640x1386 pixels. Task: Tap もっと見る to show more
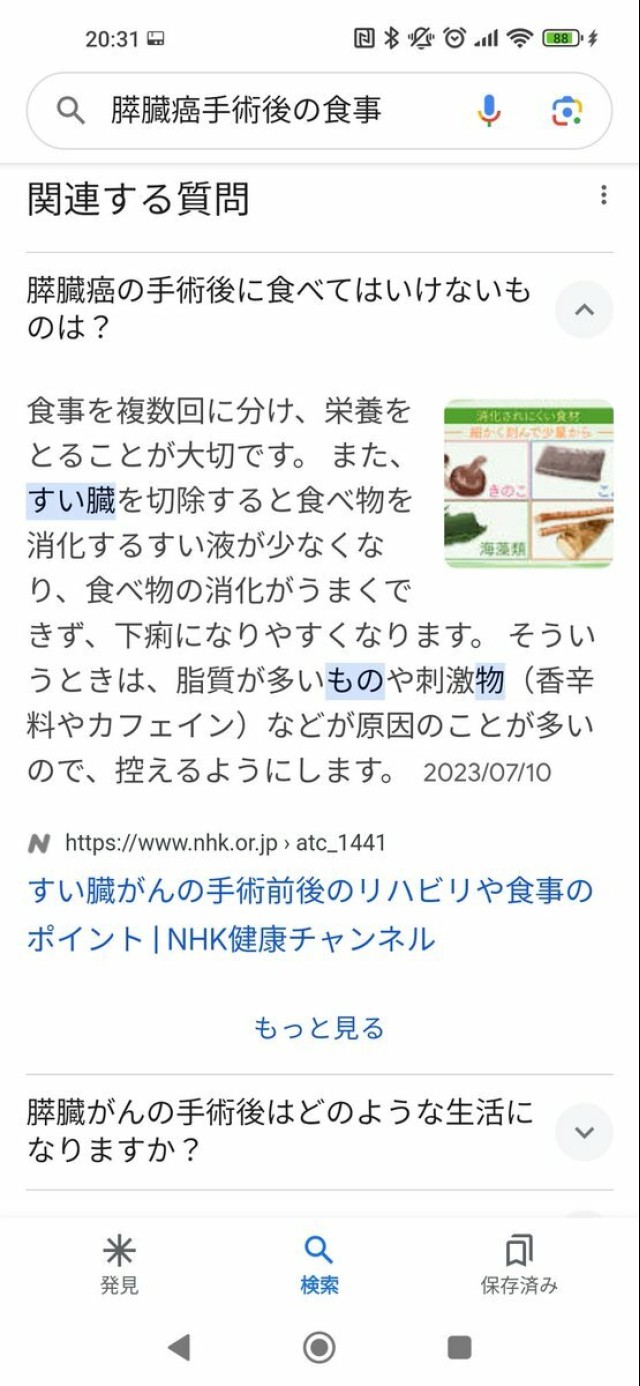pos(319,1028)
